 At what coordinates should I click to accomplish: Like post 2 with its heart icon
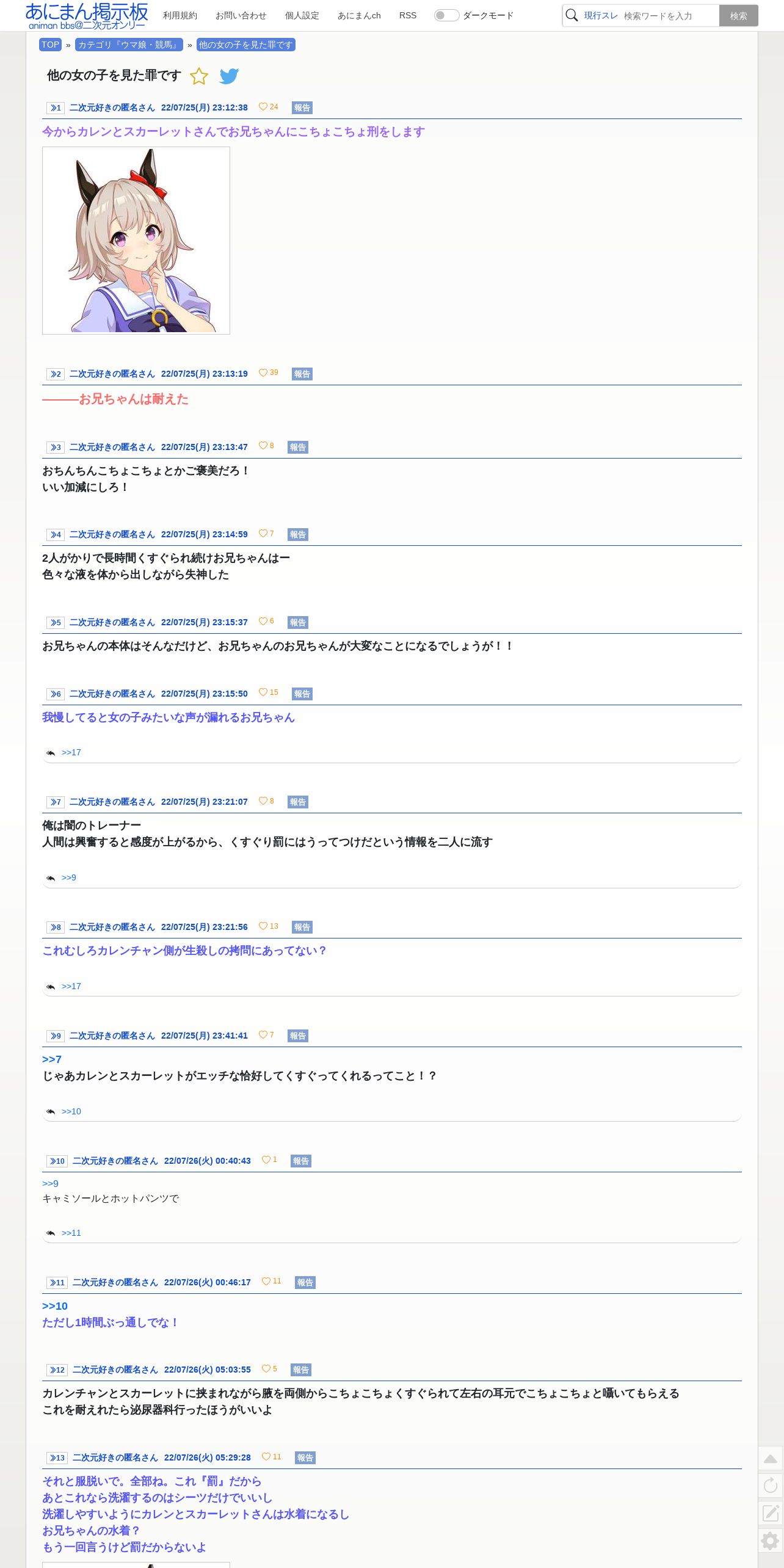pyautogui.click(x=263, y=373)
